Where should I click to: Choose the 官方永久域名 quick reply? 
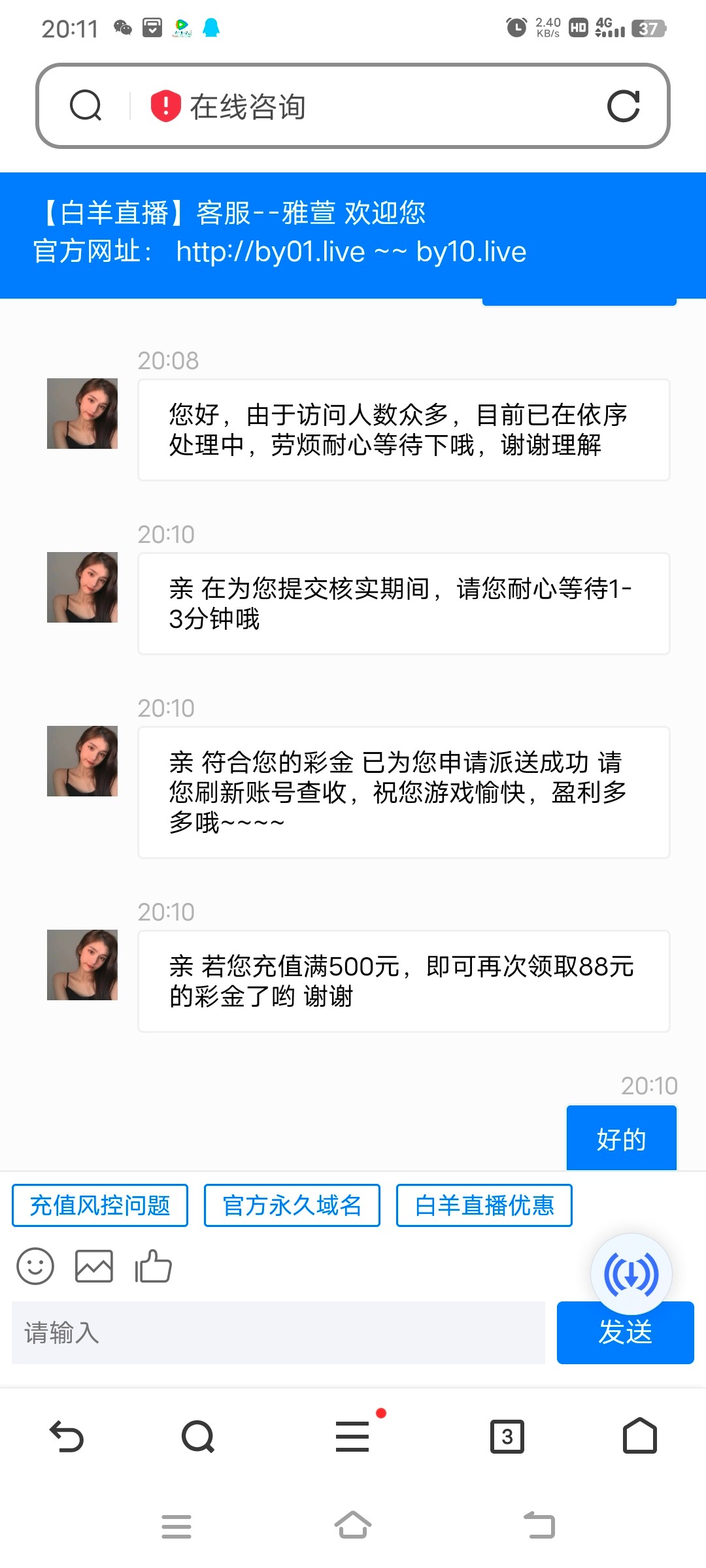tap(292, 1205)
